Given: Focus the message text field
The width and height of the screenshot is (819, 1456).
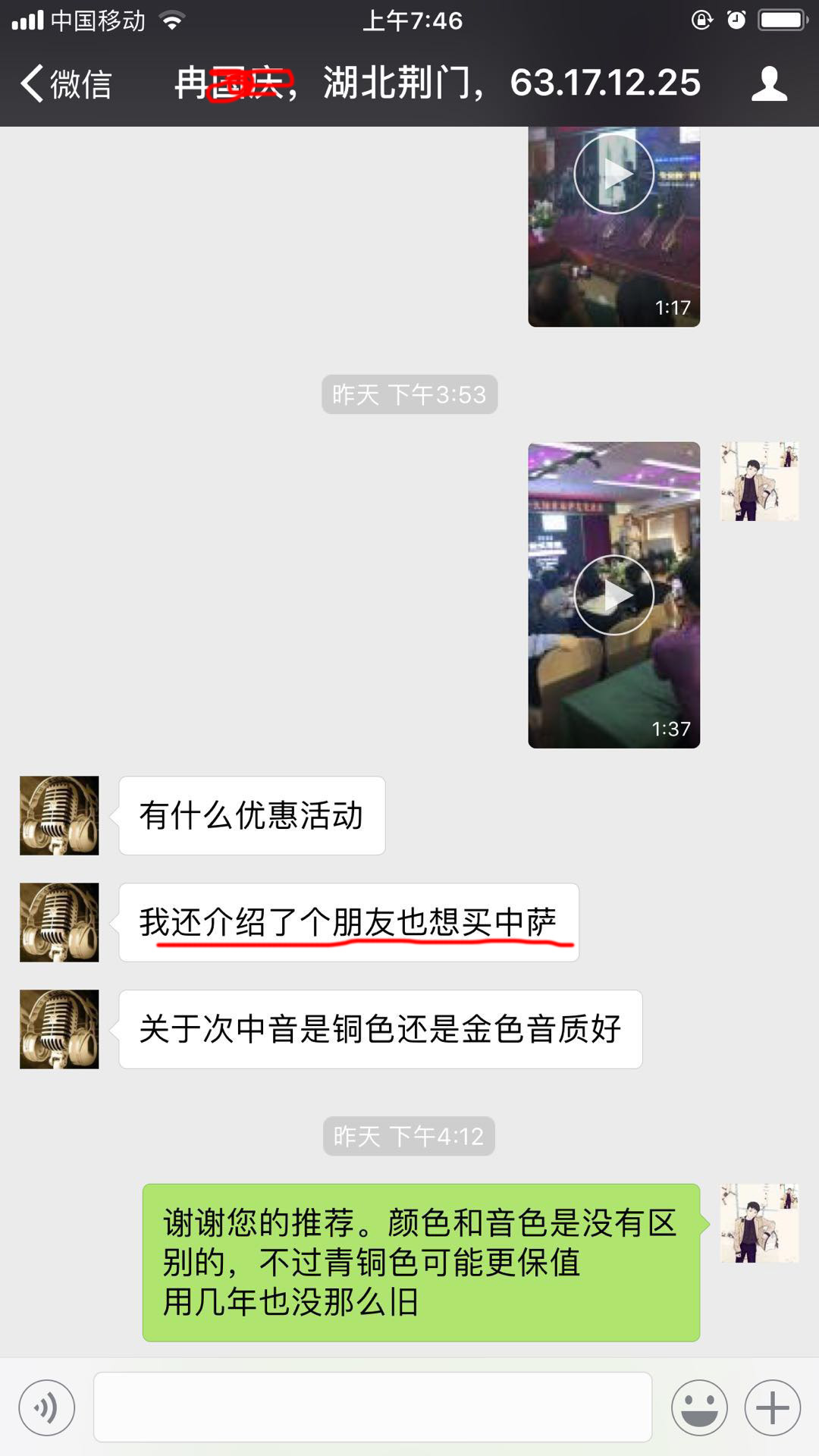Looking at the screenshot, I should click(372, 1408).
